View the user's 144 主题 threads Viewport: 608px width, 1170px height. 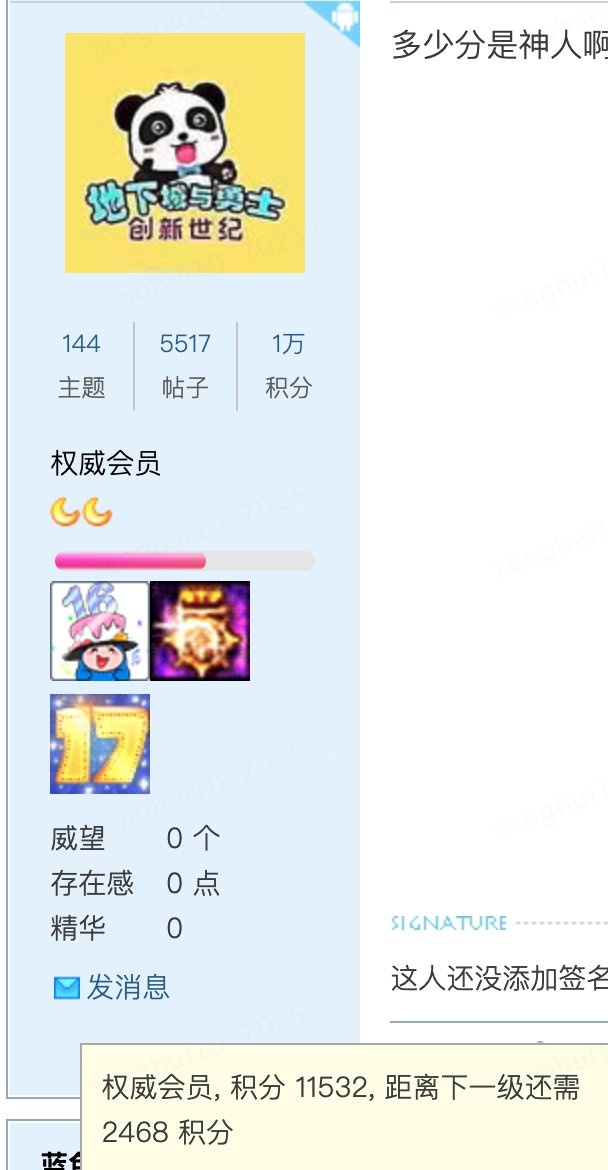pos(81,345)
